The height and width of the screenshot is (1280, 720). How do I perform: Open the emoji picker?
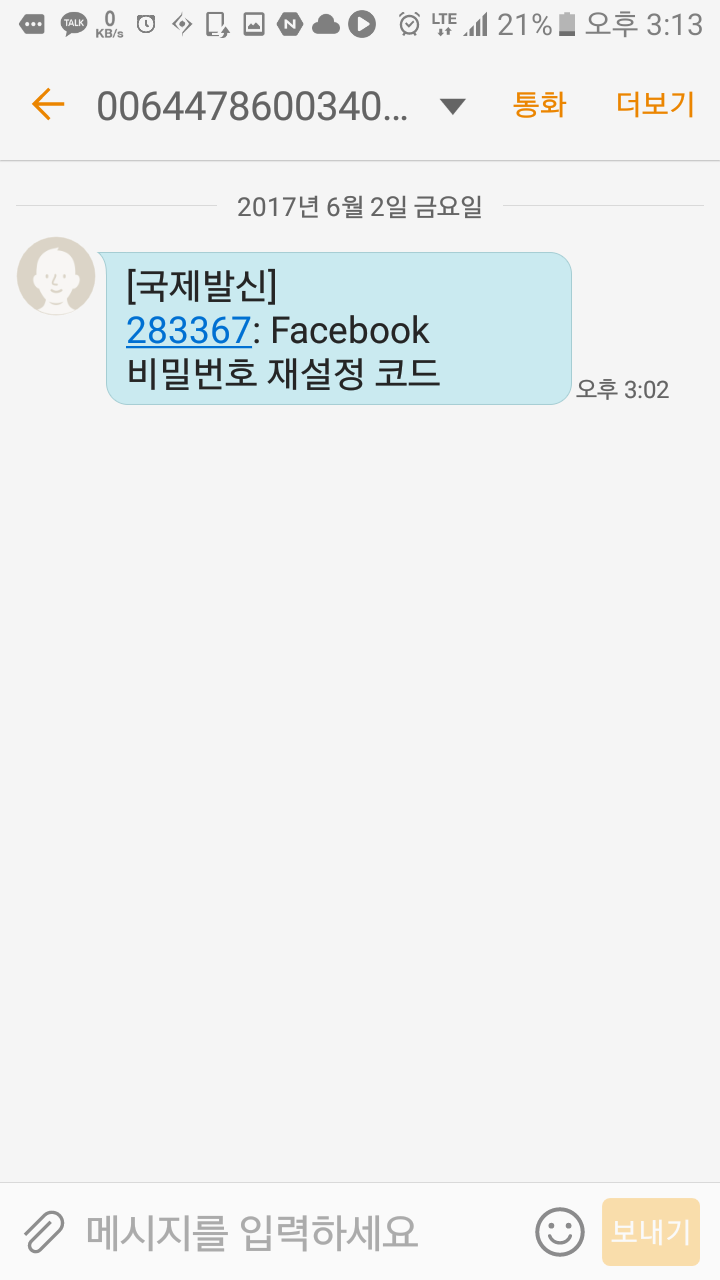tap(560, 1232)
